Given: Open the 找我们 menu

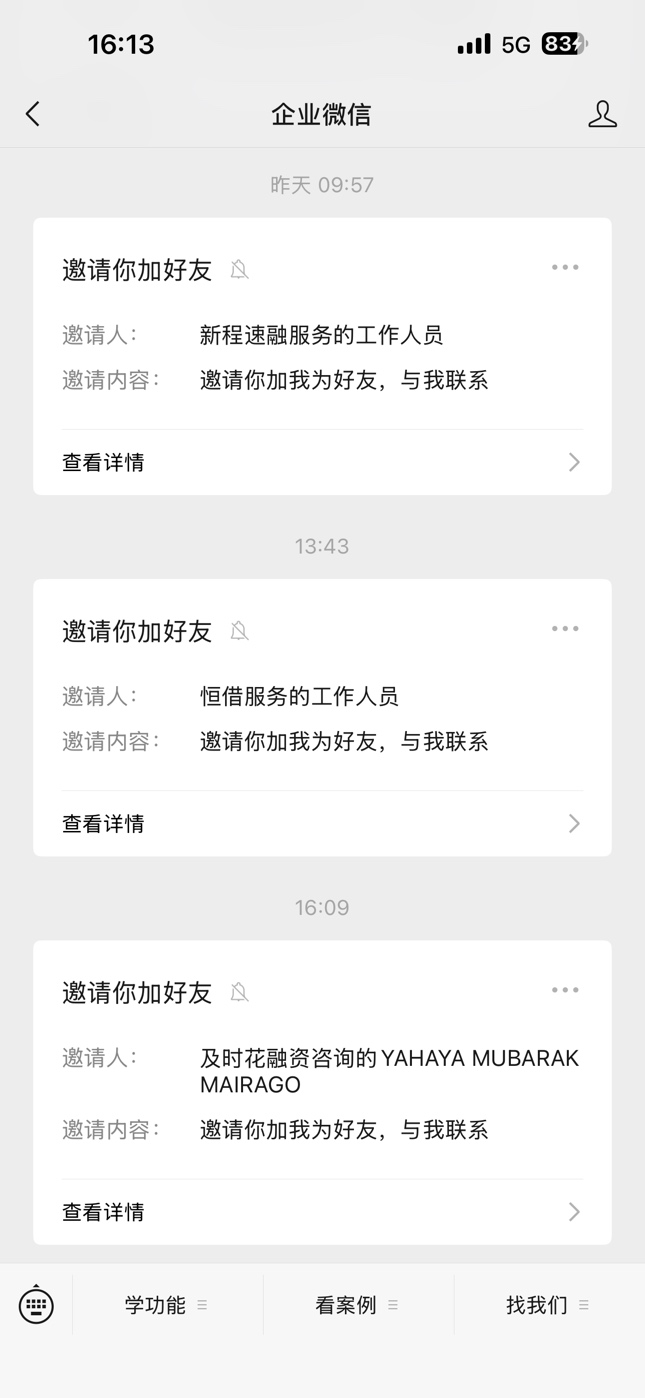Looking at the screenshot, I should point(549,1305).
